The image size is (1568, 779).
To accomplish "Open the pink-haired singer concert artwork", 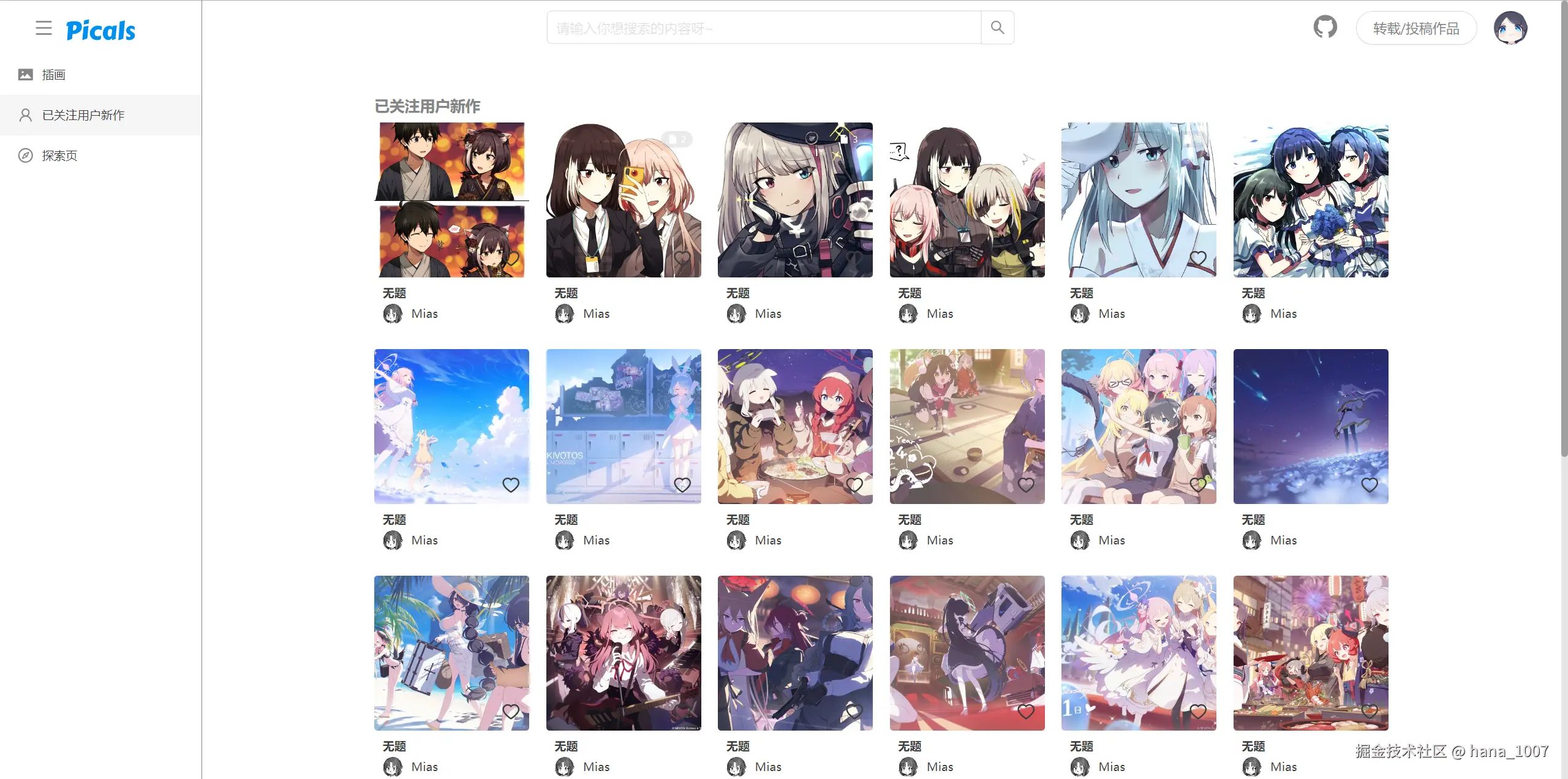I will click(x=624, y=653).
